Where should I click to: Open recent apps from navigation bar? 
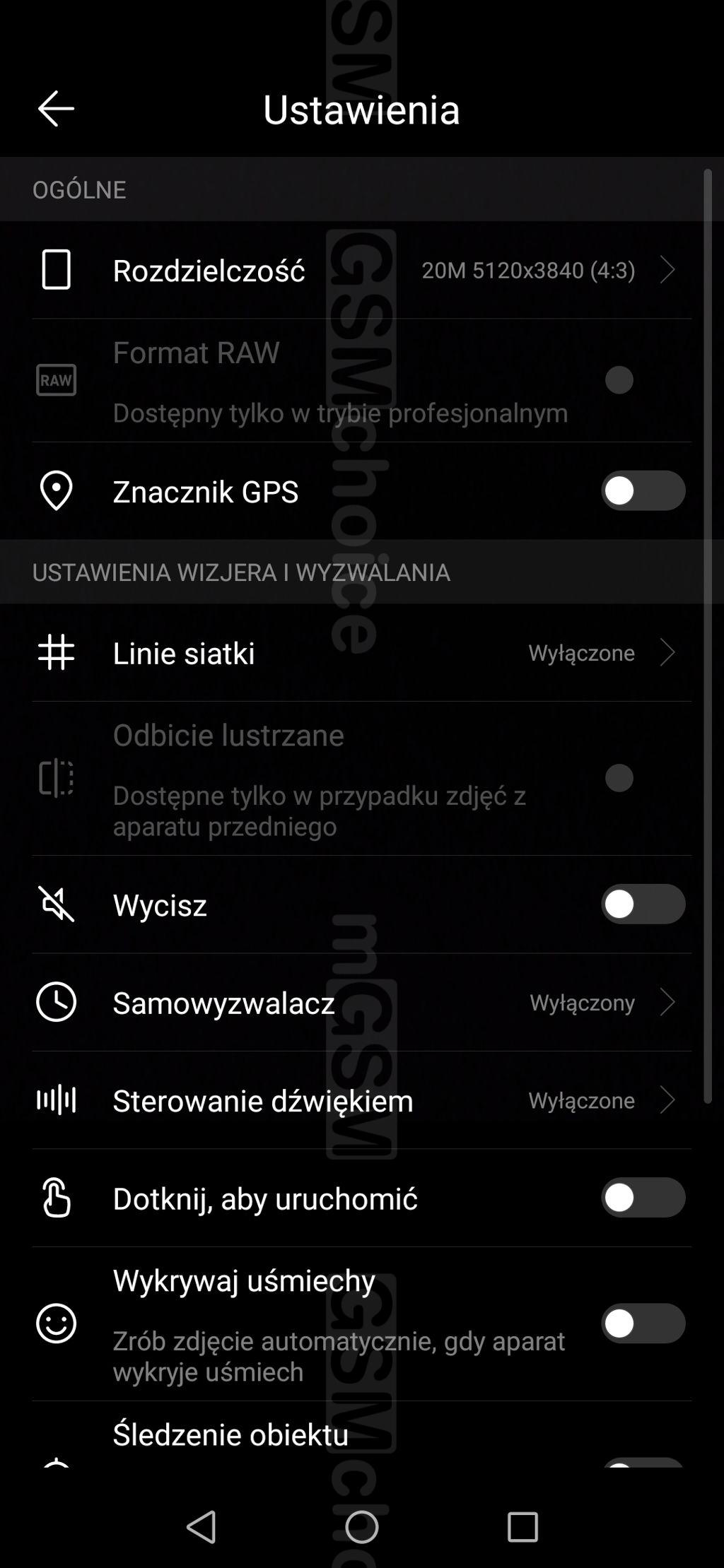pyautogui.click(x=522, y=1527)
